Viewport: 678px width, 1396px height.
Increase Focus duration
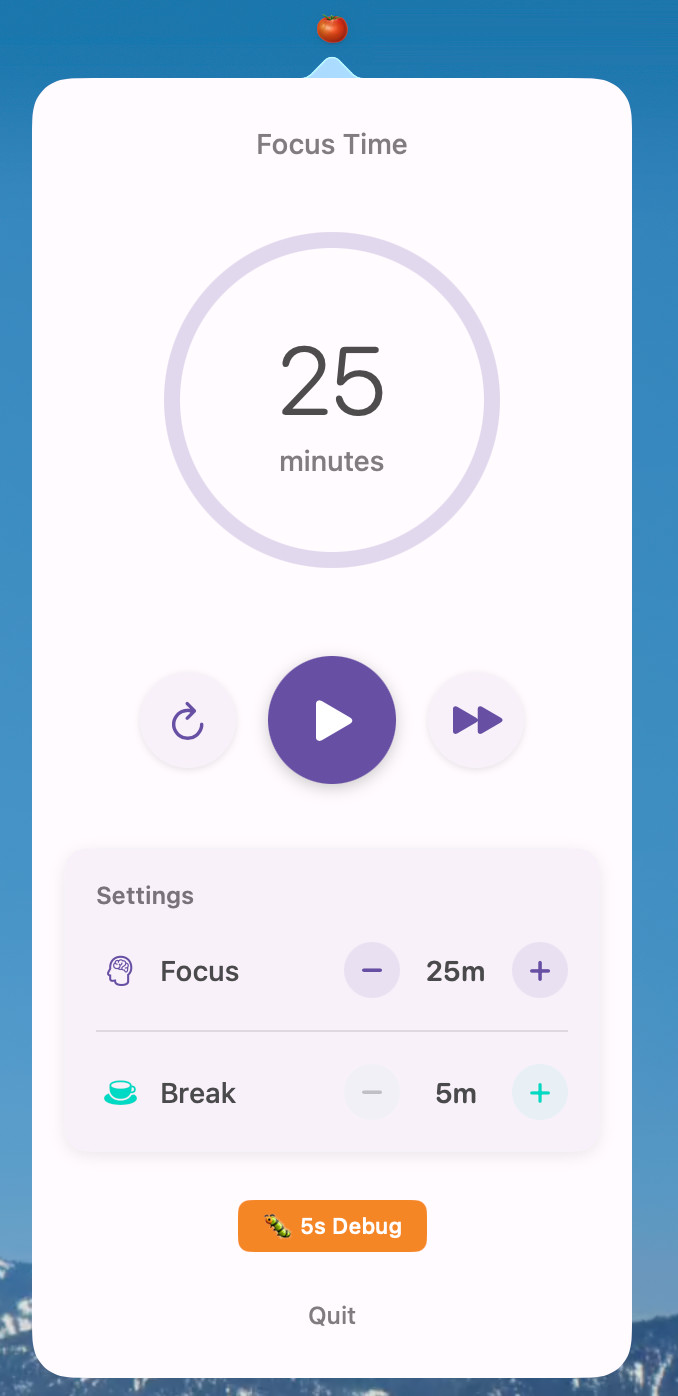[540, 971]
